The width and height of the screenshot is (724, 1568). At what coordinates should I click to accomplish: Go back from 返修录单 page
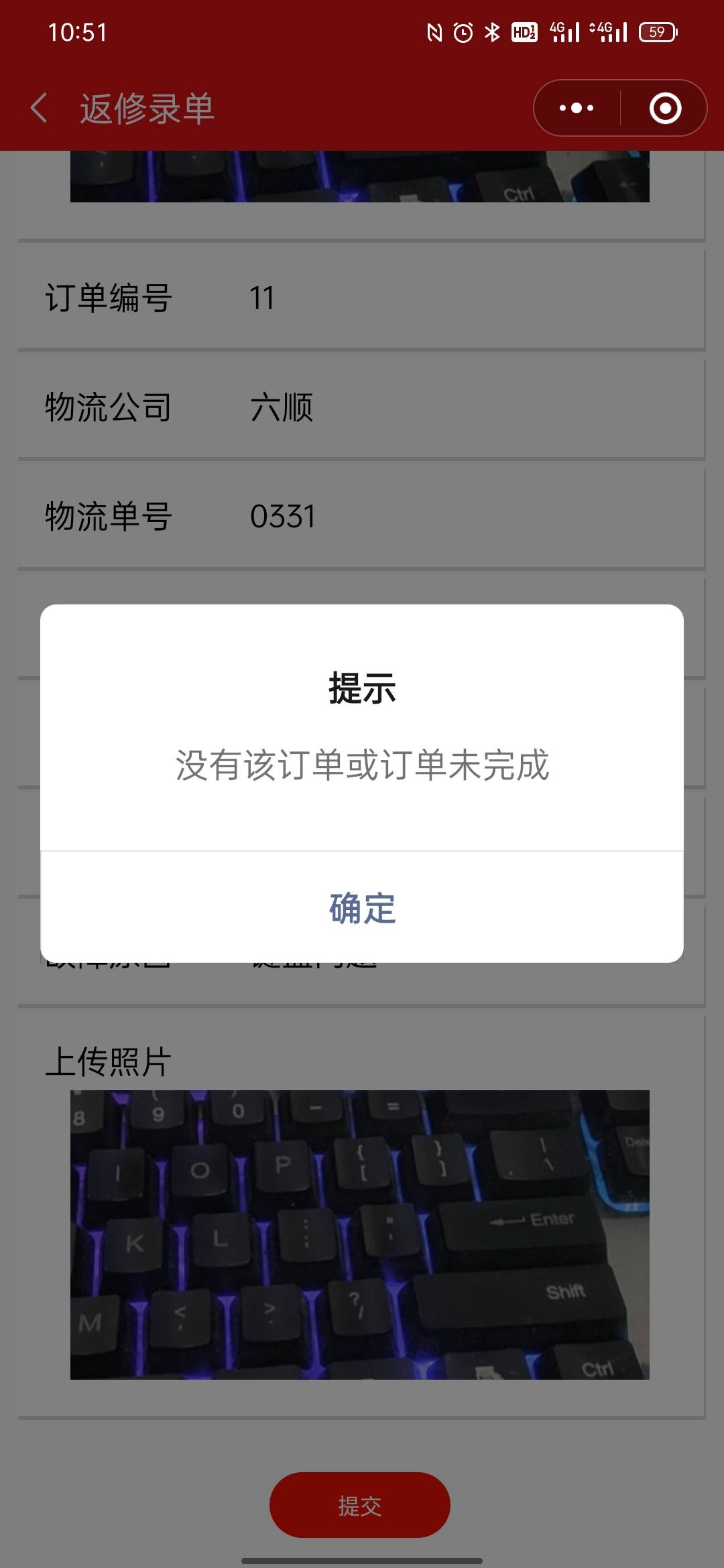40,108
